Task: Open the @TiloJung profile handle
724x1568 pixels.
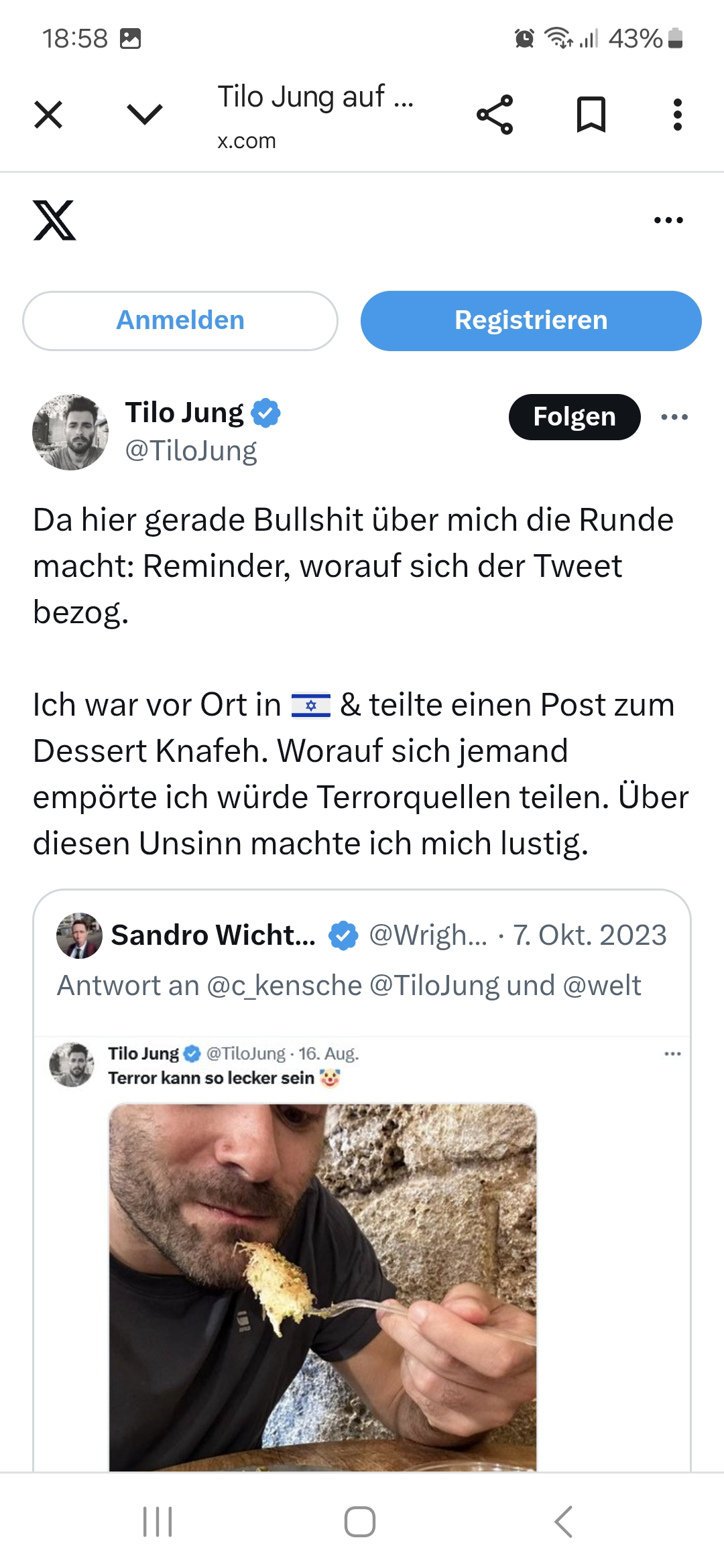Action: [191, 451]
